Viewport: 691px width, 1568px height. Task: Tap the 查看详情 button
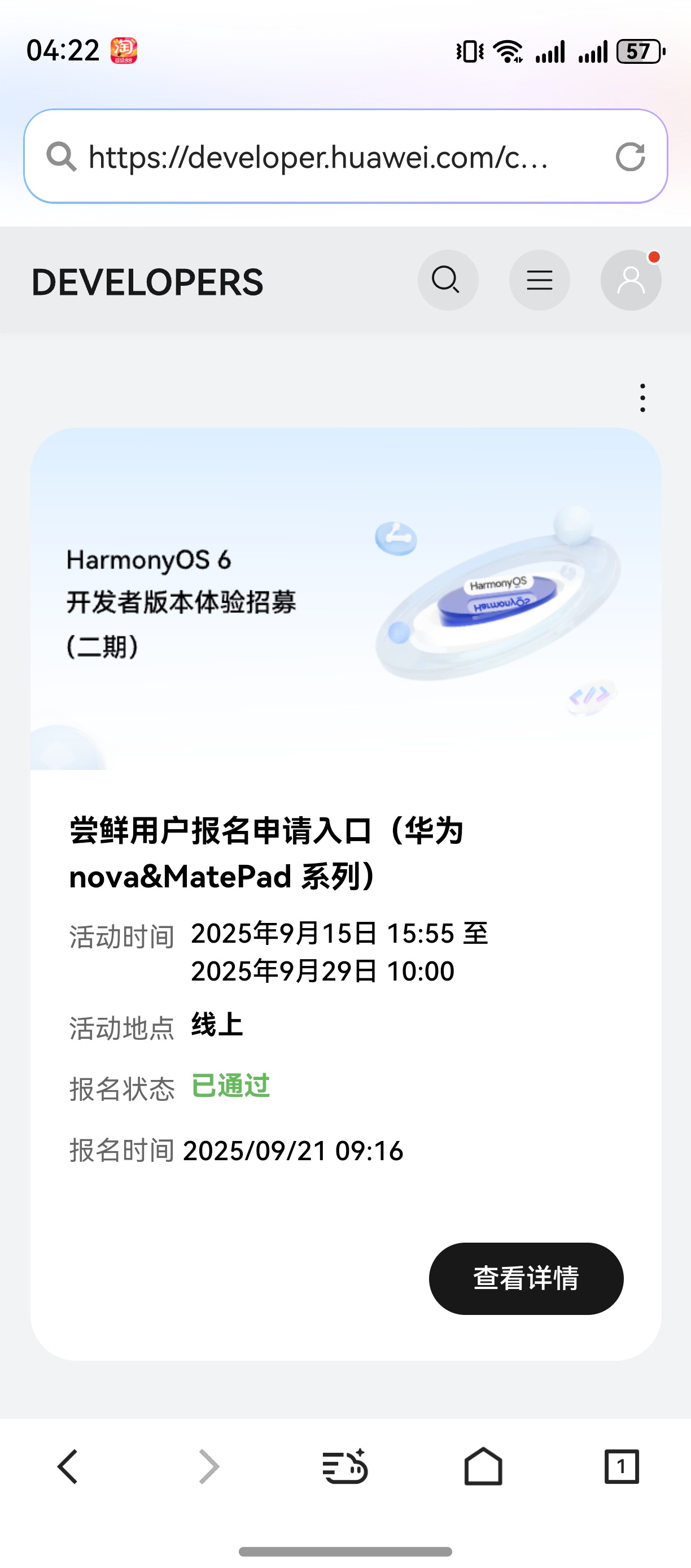click(x=526, y=1278)
